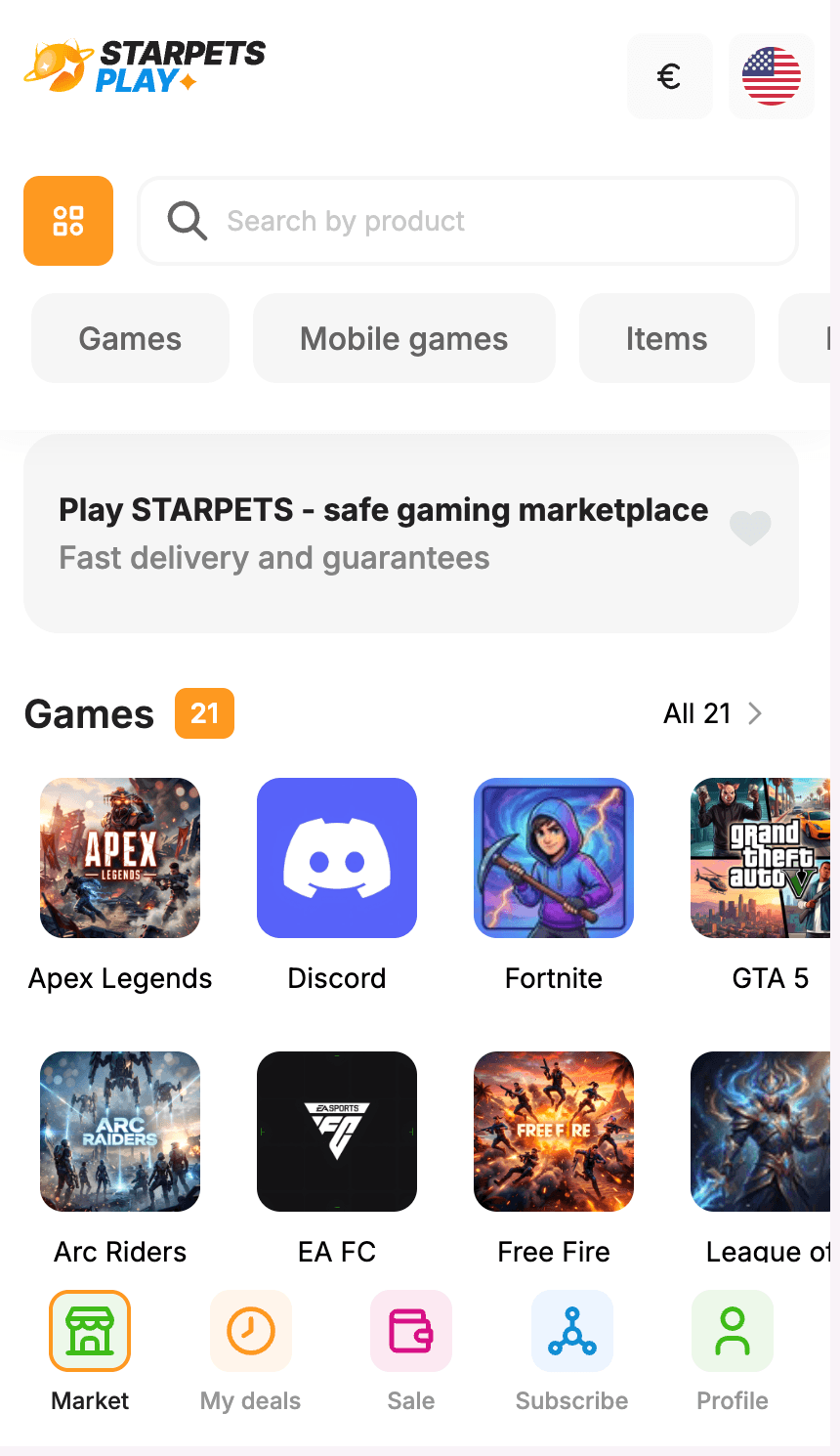Open the EA FC tile
This screenshot has width=840, height=1456.
337,1132
